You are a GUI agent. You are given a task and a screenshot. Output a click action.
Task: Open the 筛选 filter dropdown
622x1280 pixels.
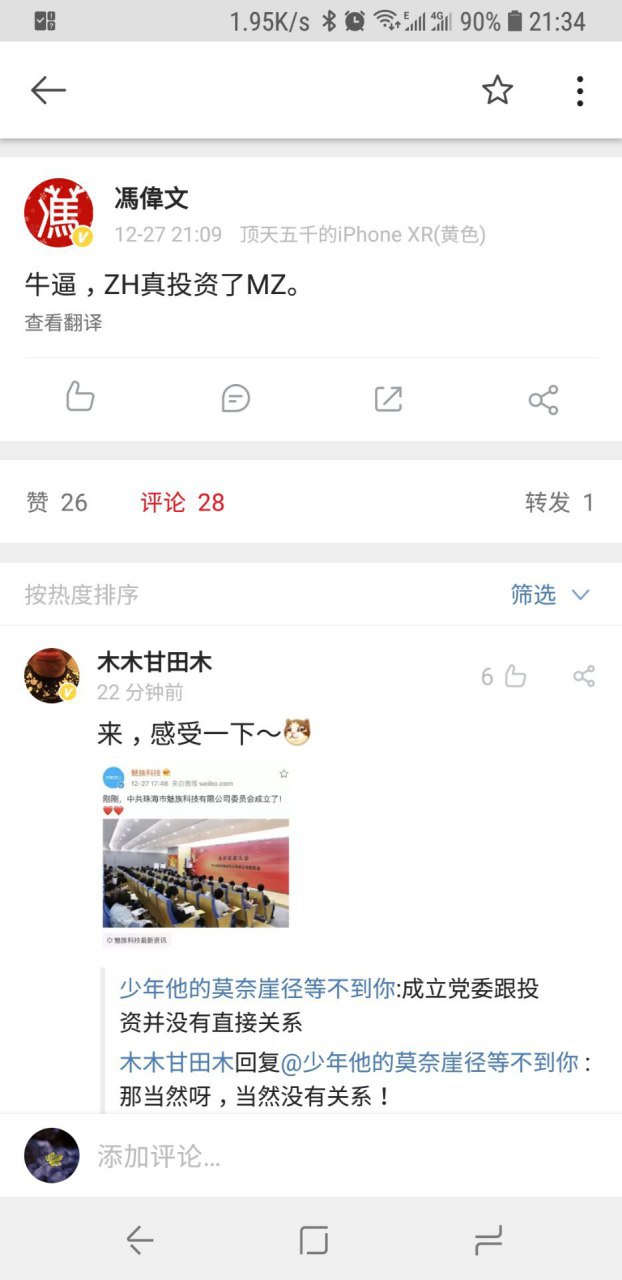pyautogui.click(x=550, y=595)
